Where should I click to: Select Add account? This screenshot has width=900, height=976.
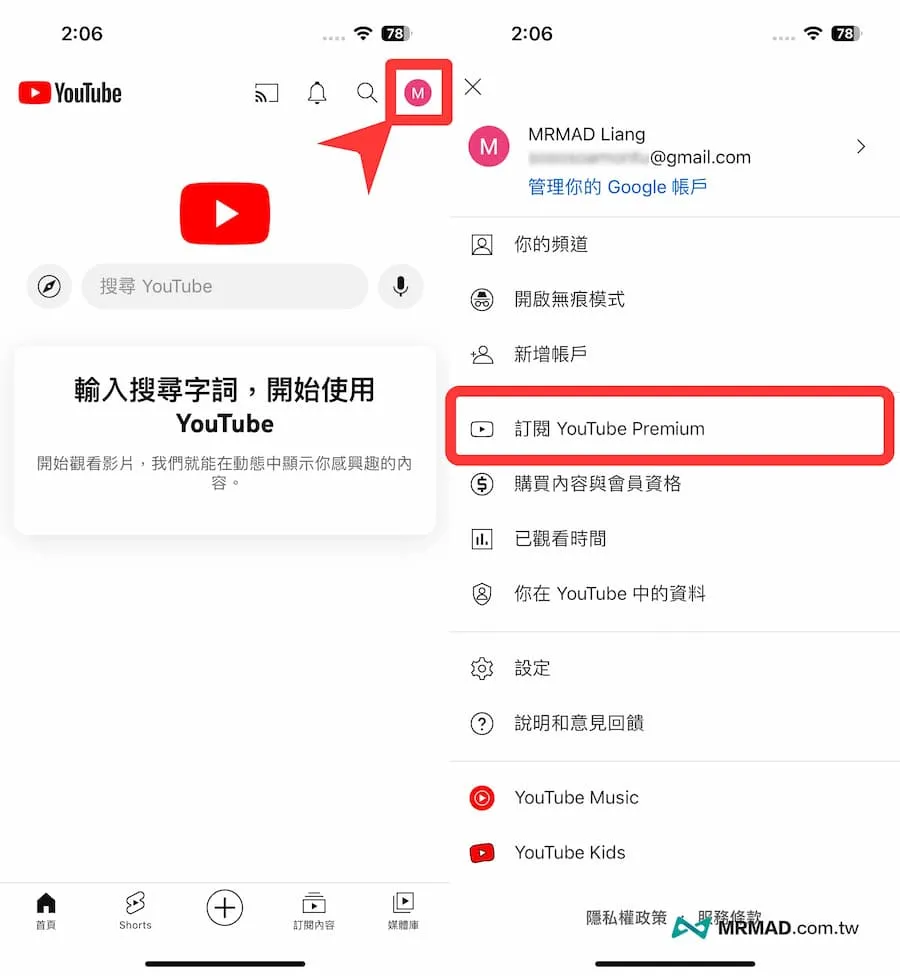point(550,354)
